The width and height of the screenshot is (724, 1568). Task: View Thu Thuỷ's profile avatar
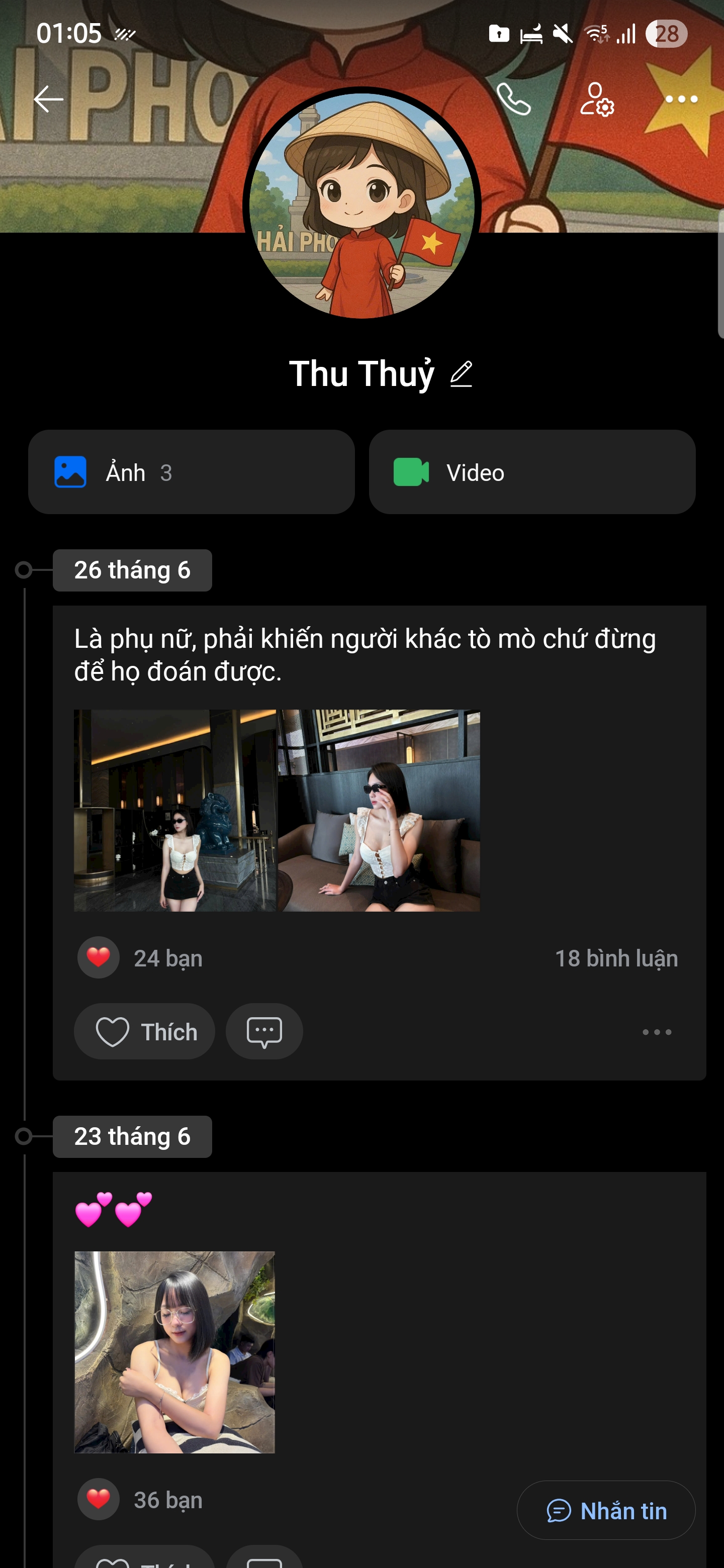coord(361,205)
